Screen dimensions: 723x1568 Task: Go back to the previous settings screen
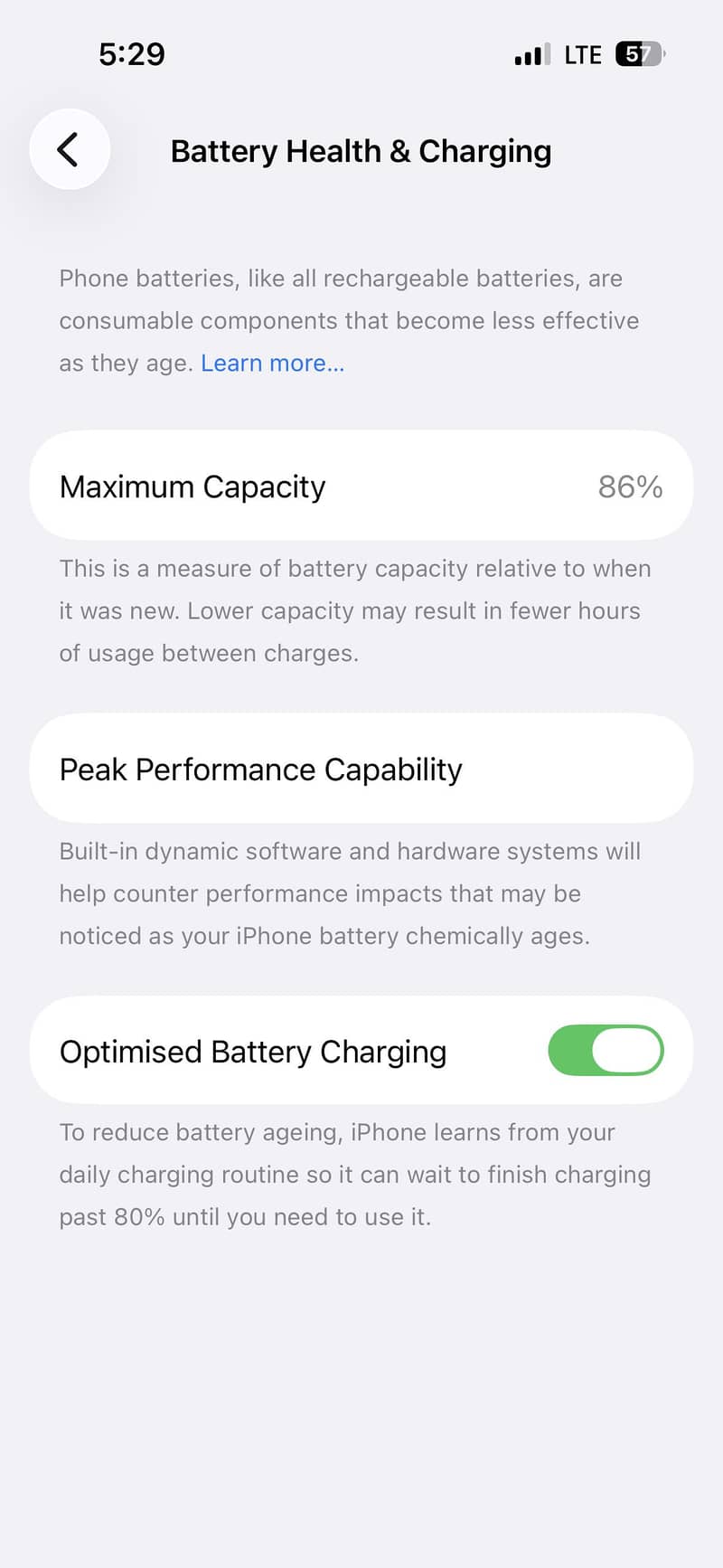click(x=70, y=149)
